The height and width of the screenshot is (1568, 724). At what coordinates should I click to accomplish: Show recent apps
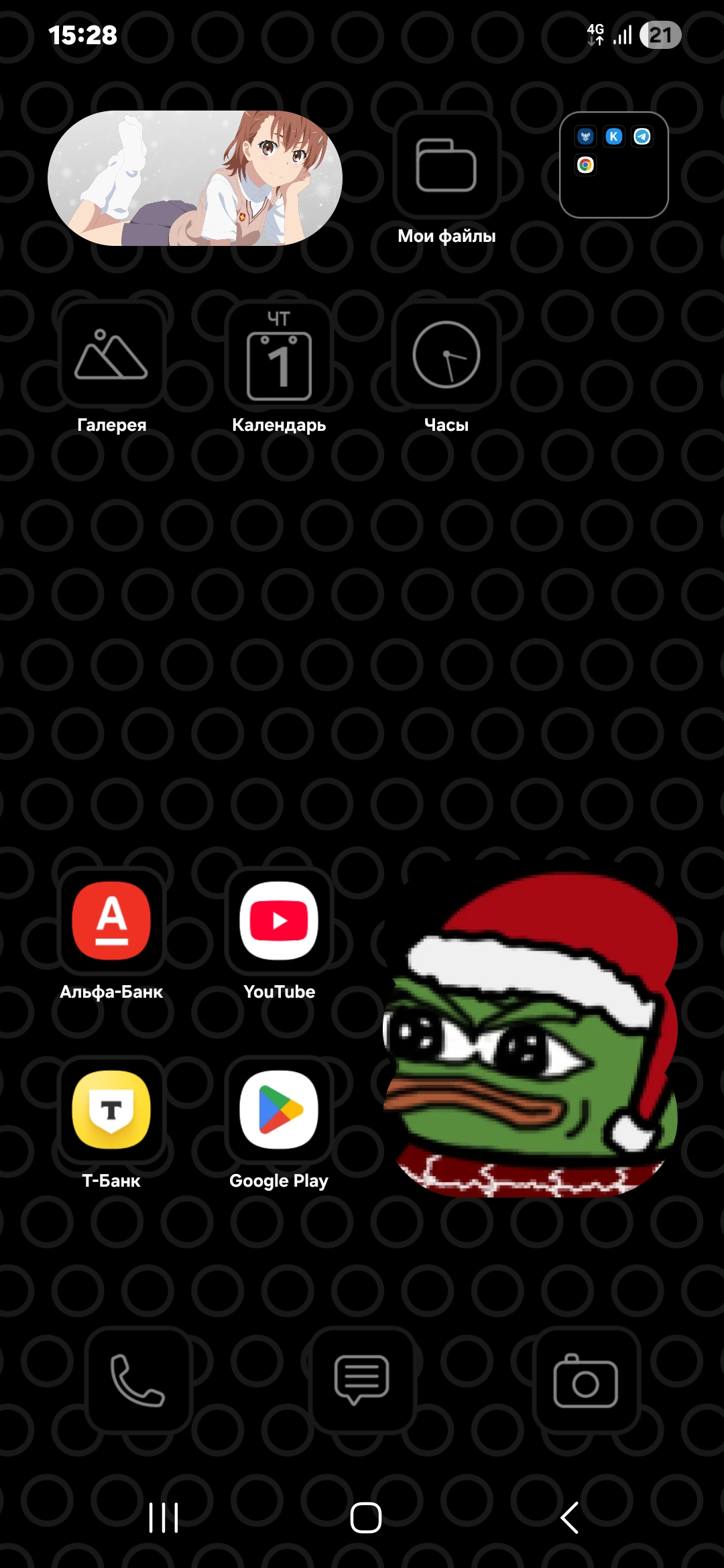coord(164,1518)
